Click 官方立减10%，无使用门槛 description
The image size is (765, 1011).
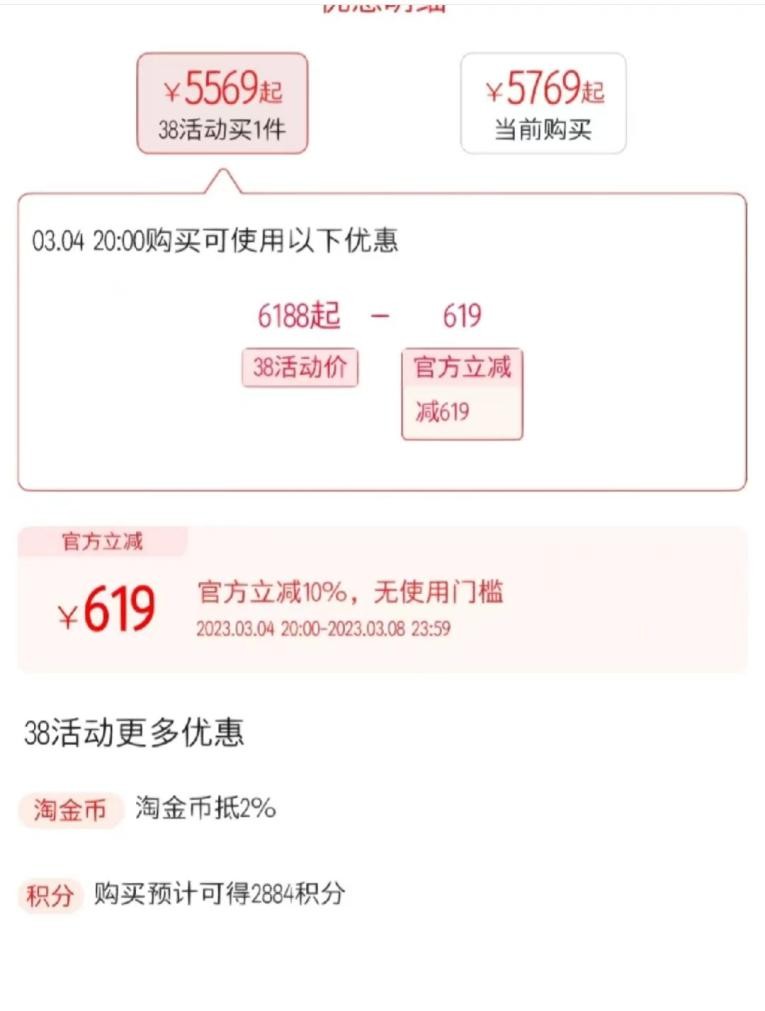pos(351,592)
